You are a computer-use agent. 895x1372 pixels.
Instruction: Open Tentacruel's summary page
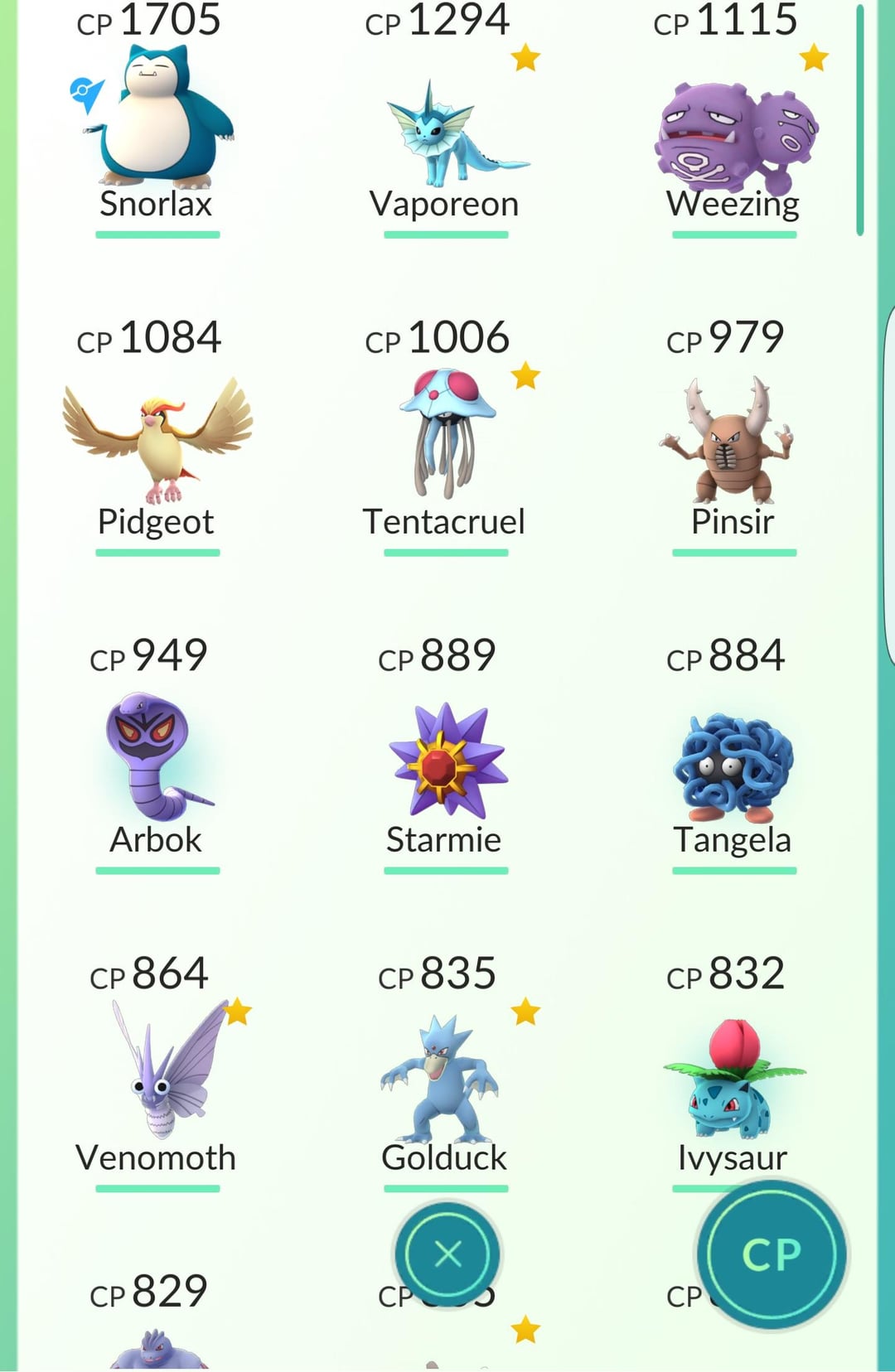click(x=445, y=439)
